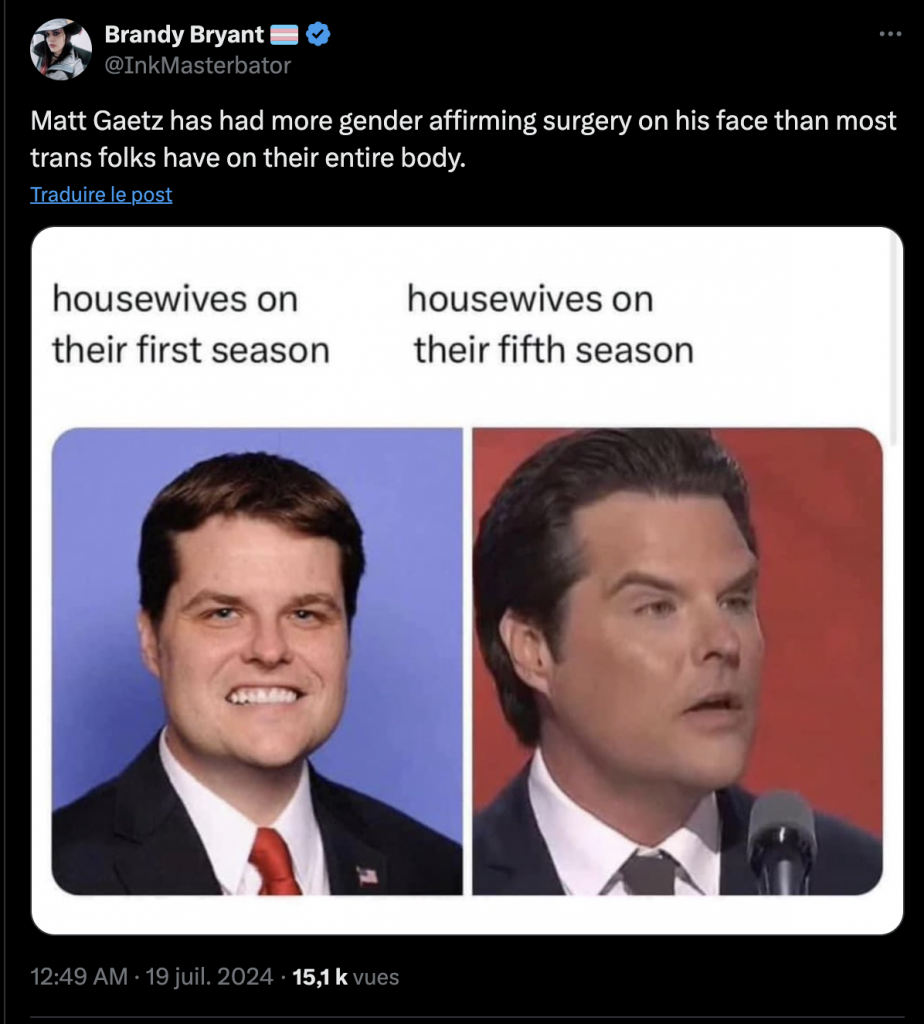
Task: Open the post's three-dot overflow menu
Action: pyautogui.click(x=889, y=34)
